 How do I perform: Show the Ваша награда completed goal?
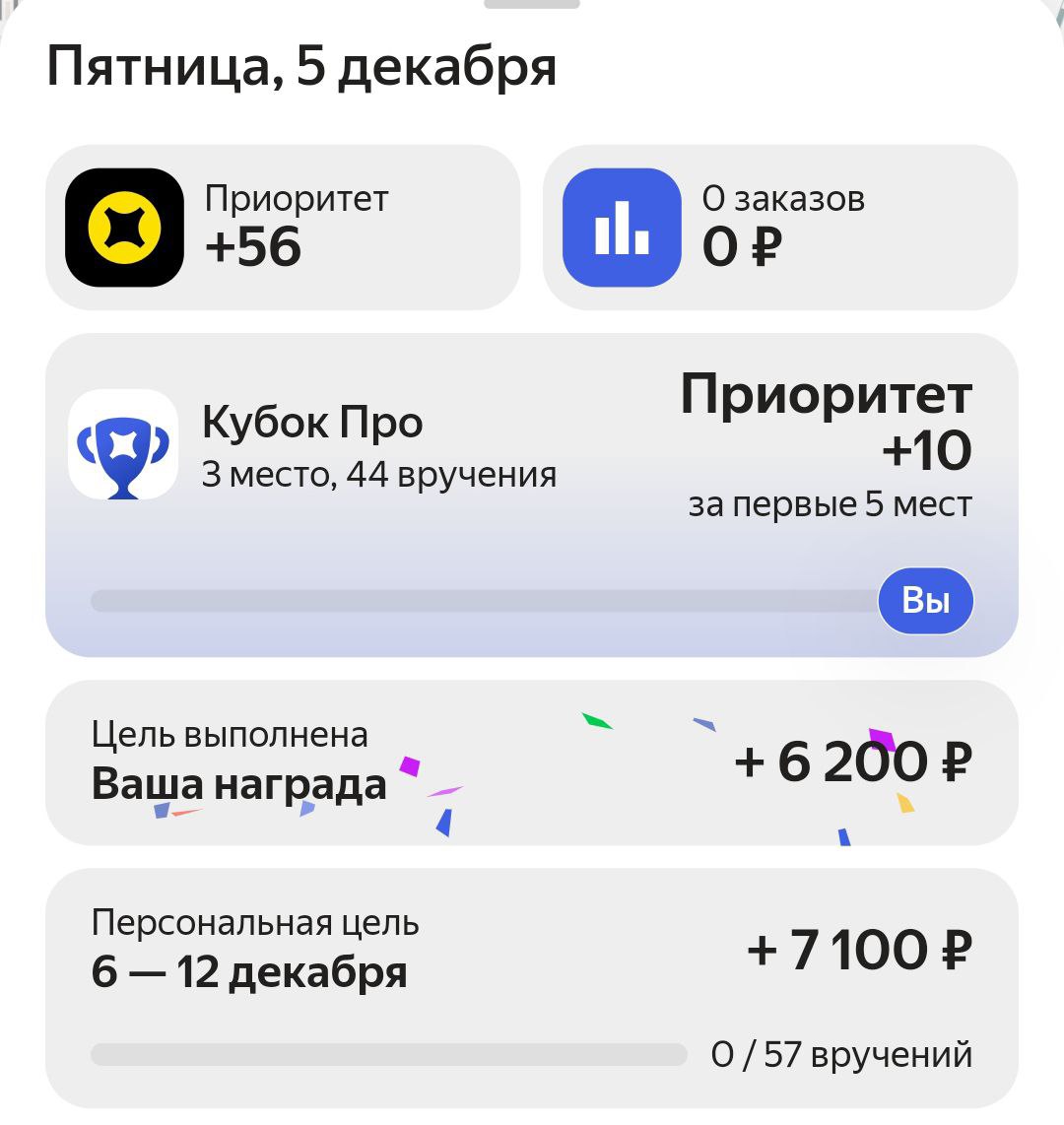[x=532, y=762]
